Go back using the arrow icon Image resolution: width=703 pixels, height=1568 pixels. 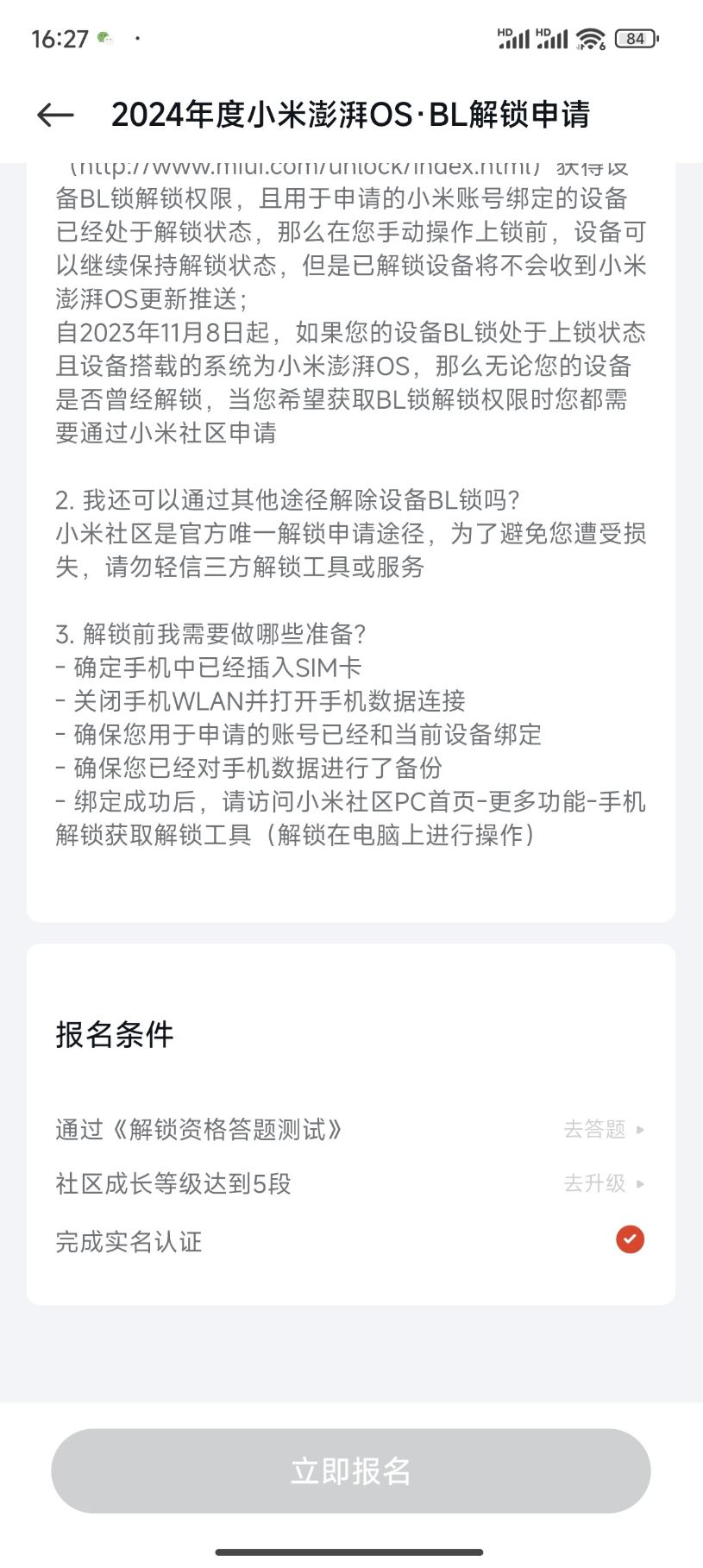(55, 115)
